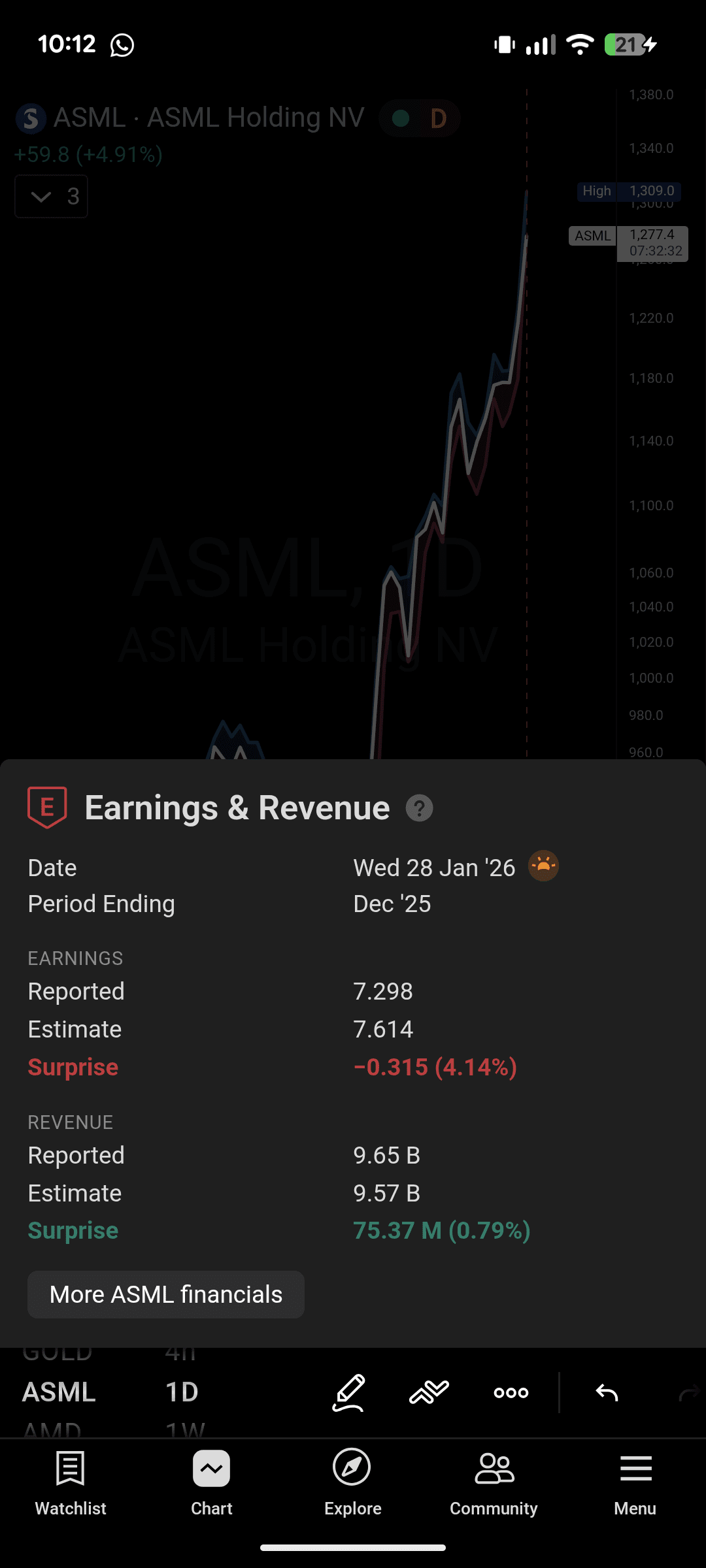Open the drawing pencil tool
Viewport: 706px width, 1568px height.
click(x=348, y=1392)
